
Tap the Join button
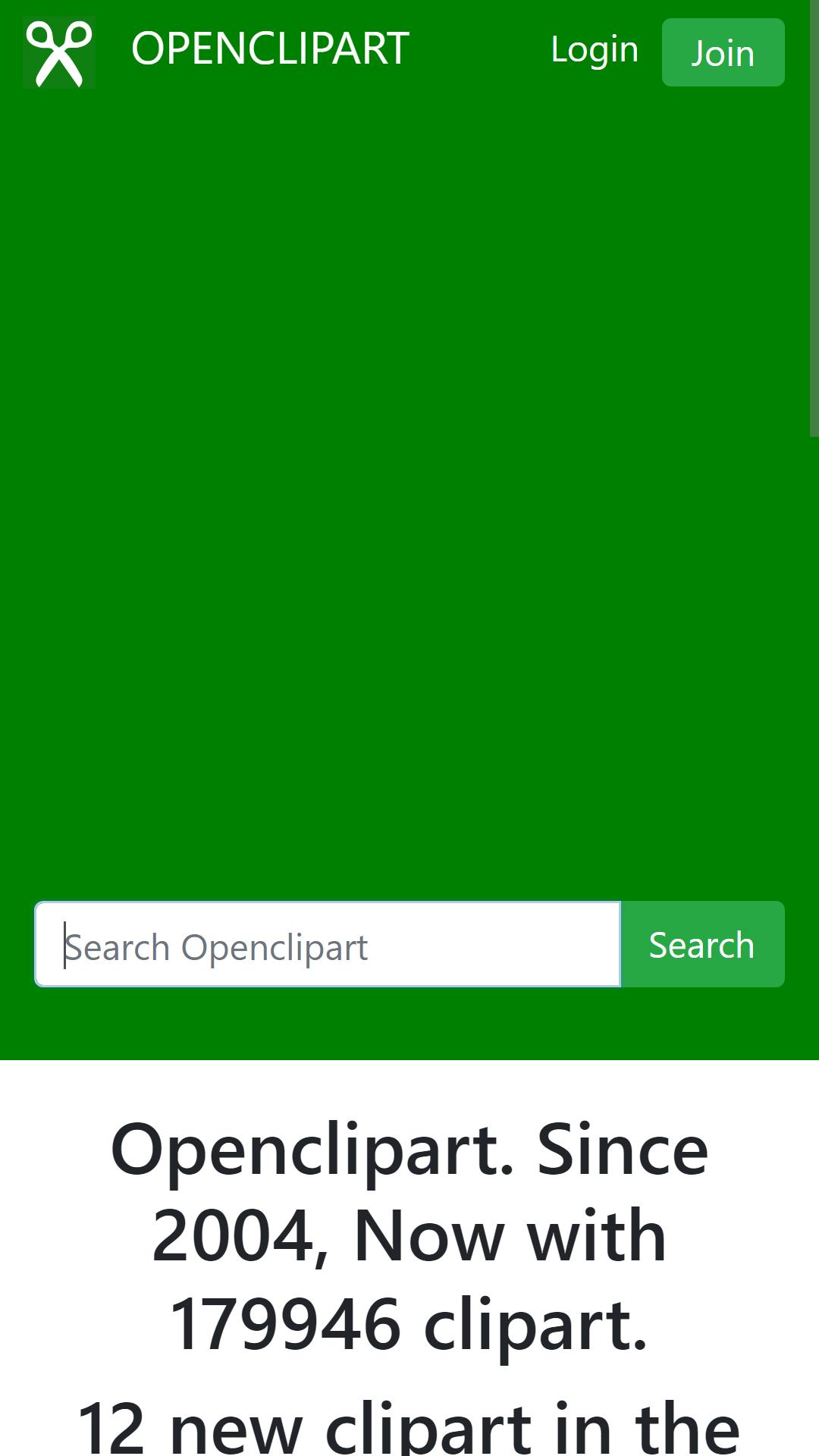click(x=723, y=52)
